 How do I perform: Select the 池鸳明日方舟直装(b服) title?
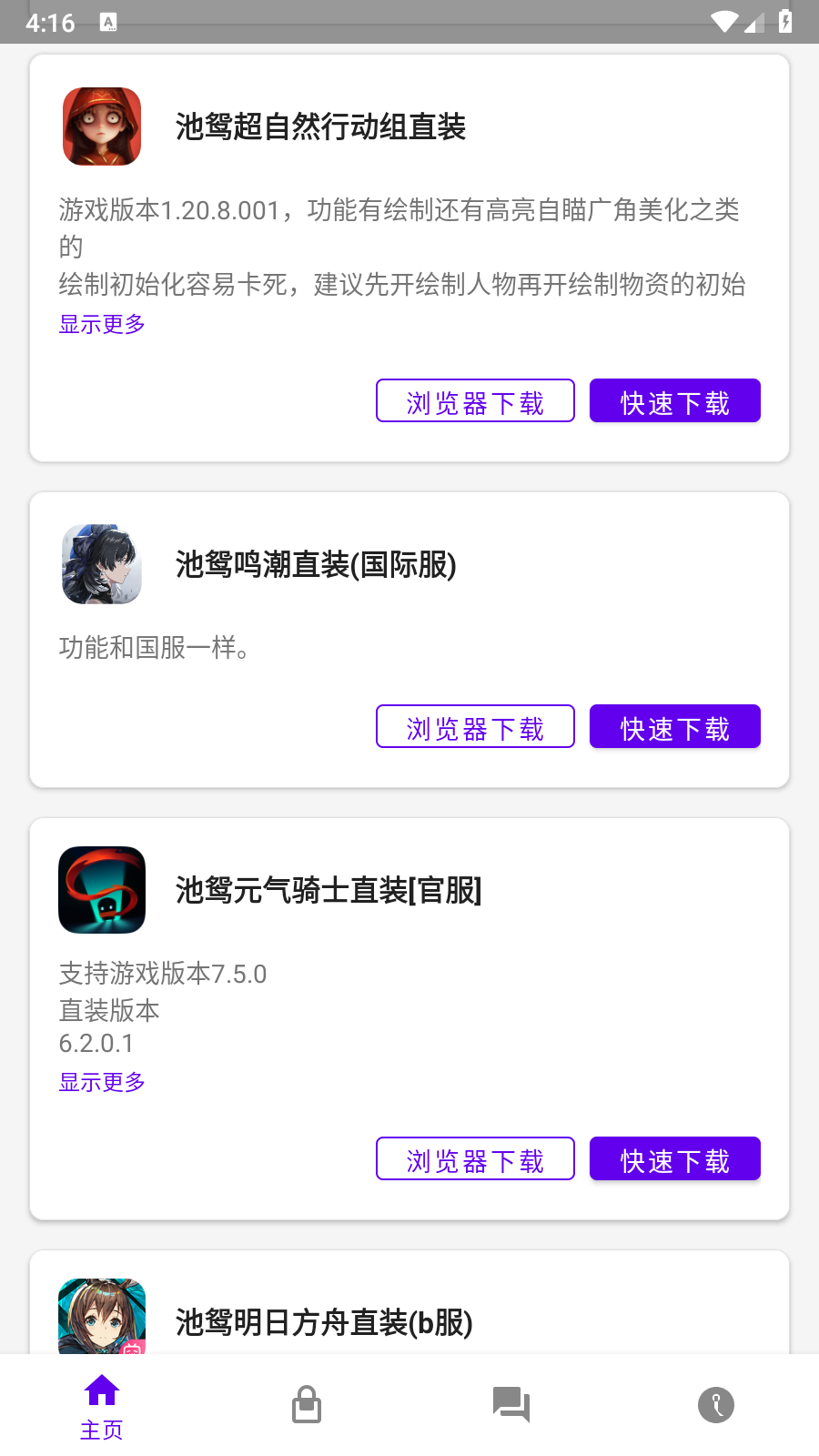click(324, 1325)
